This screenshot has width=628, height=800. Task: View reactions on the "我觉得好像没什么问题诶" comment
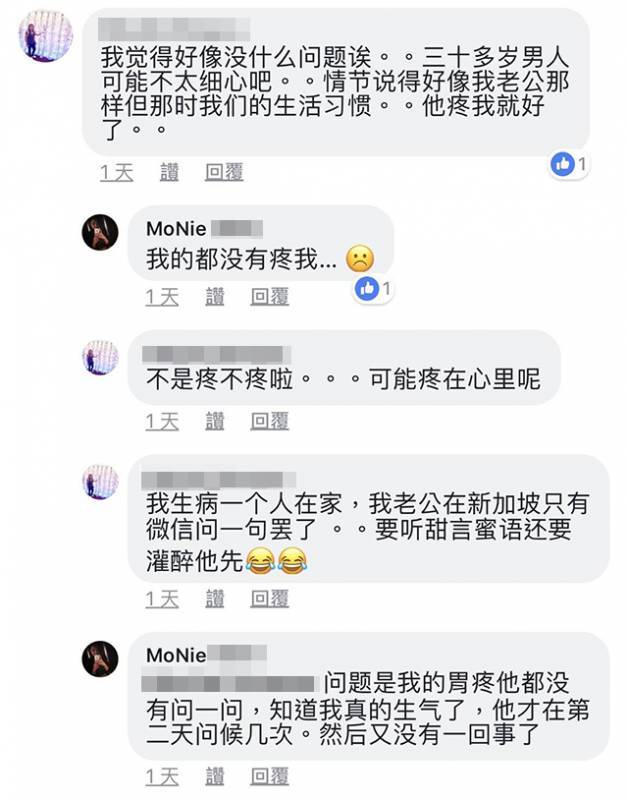point(569,164)
